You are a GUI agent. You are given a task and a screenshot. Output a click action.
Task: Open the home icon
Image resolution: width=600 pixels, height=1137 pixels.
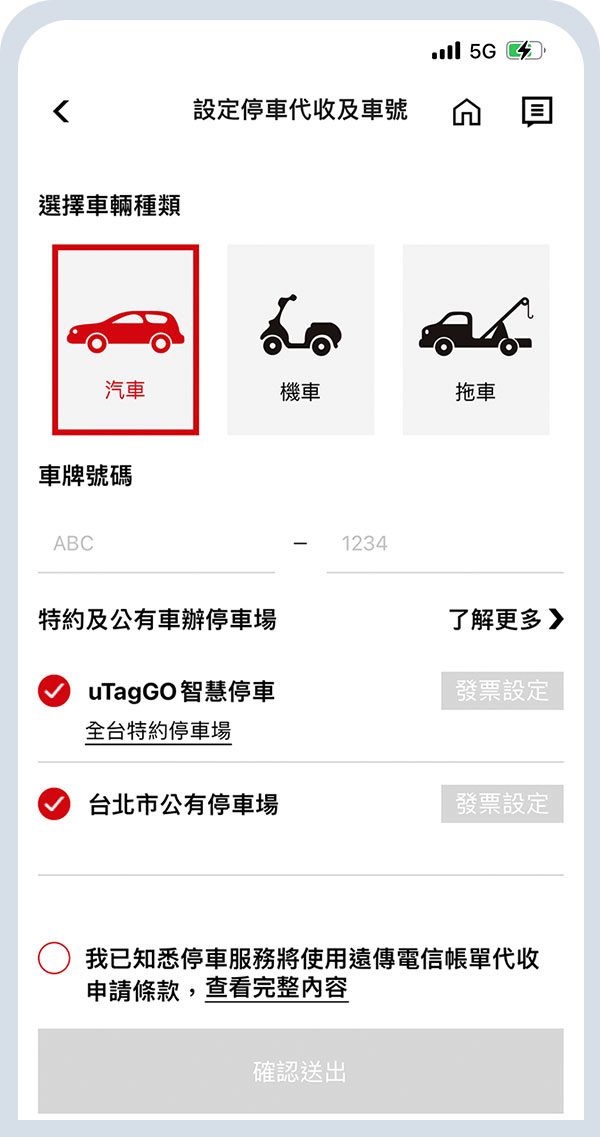coord(466,112)
